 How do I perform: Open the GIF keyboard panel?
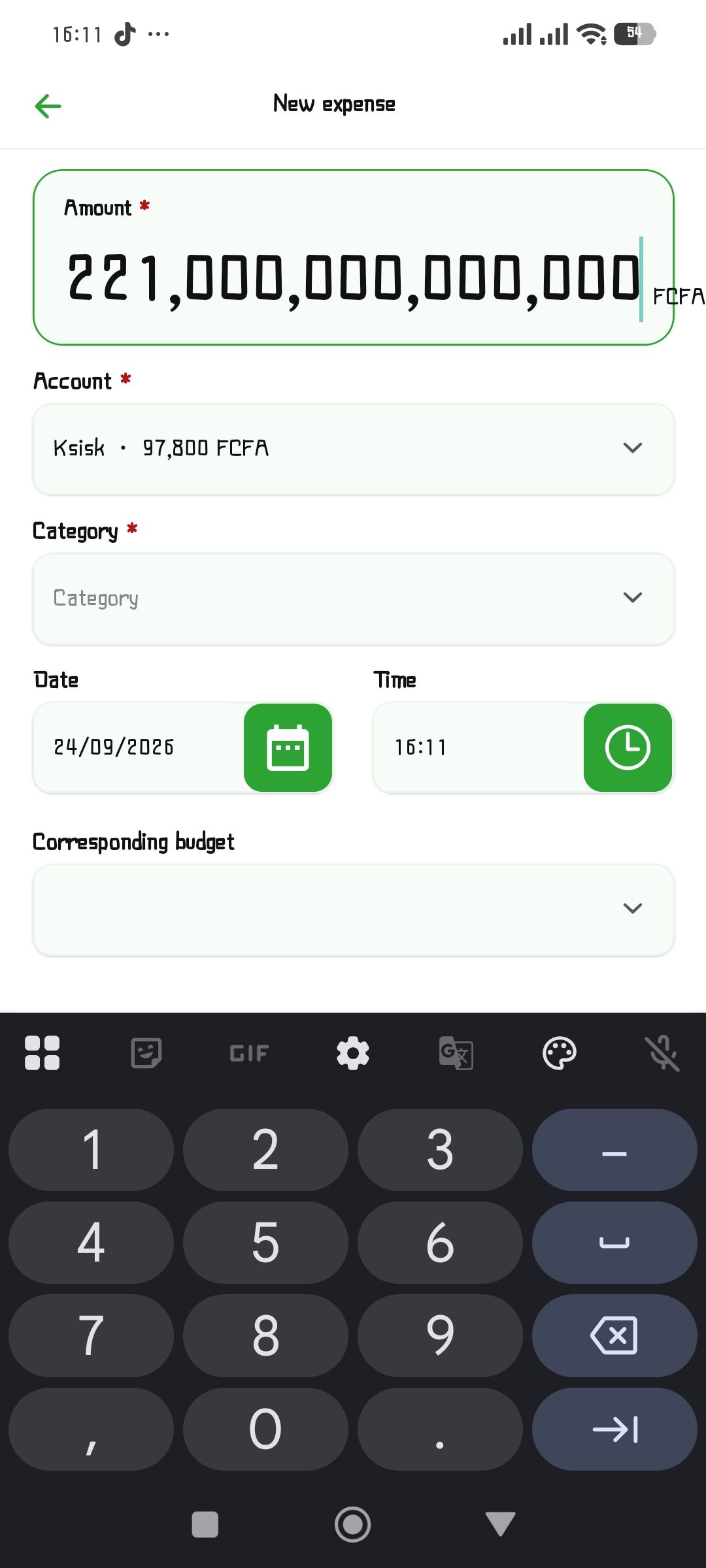click(249, 1053)
